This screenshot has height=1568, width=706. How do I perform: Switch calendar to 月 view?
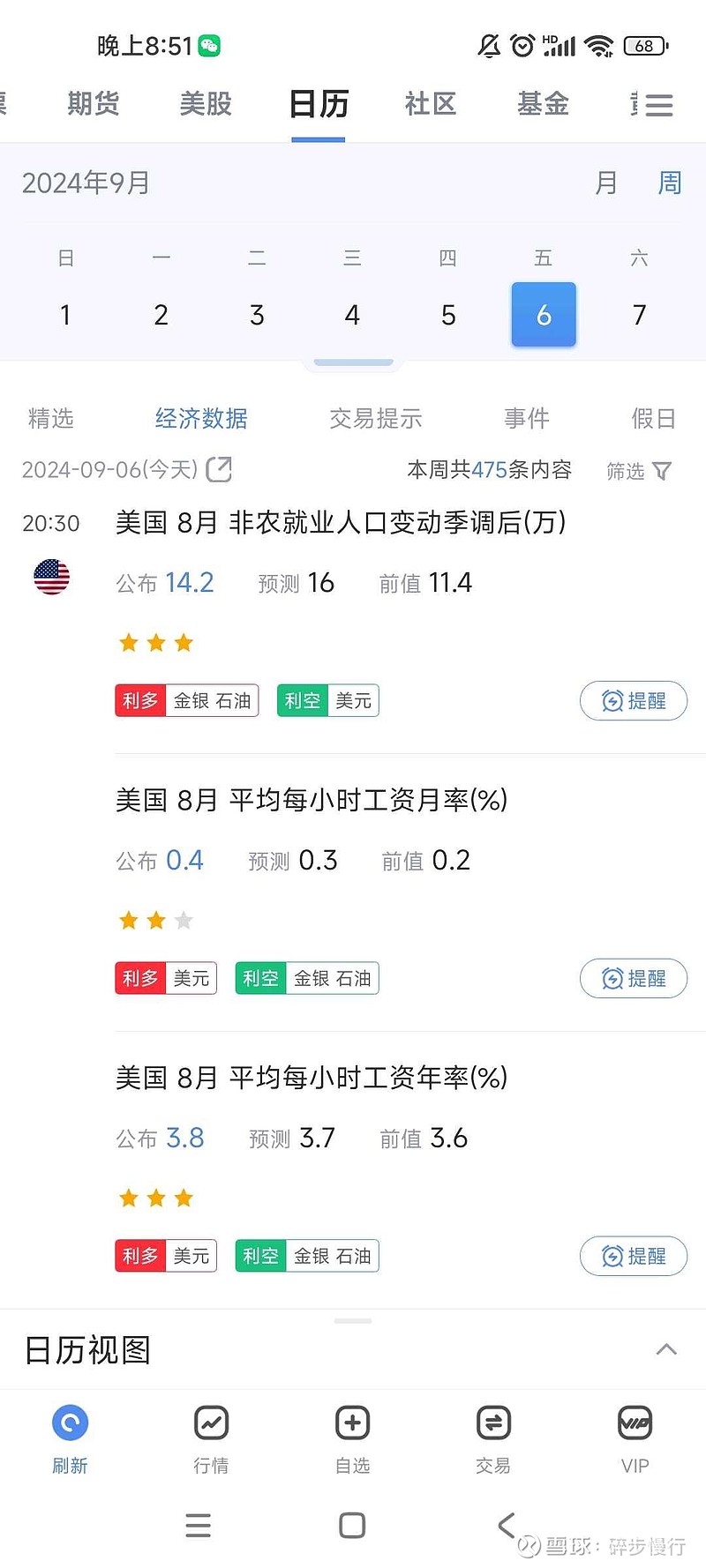coord(606,183)
